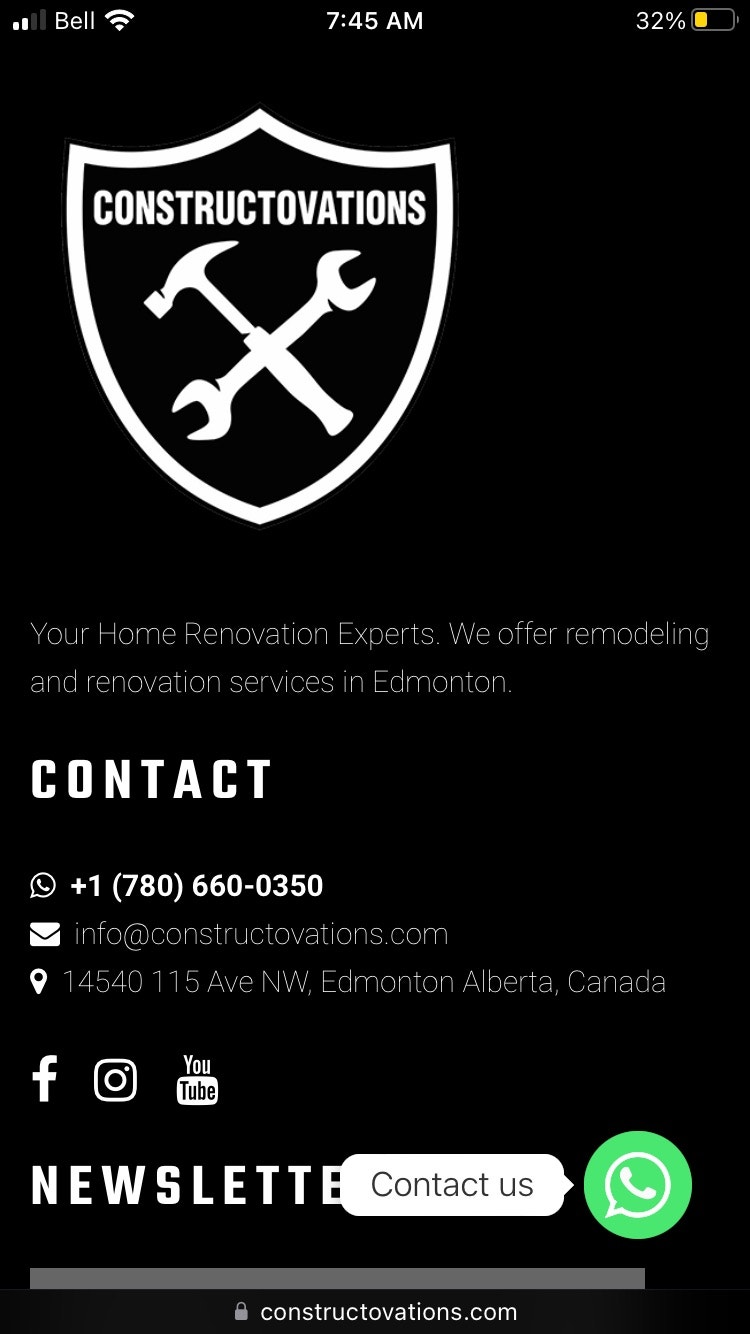Open the 14540 115 Ave NW address link
This screenshot has width=750, height=1334.
click(x=363, y=982)
